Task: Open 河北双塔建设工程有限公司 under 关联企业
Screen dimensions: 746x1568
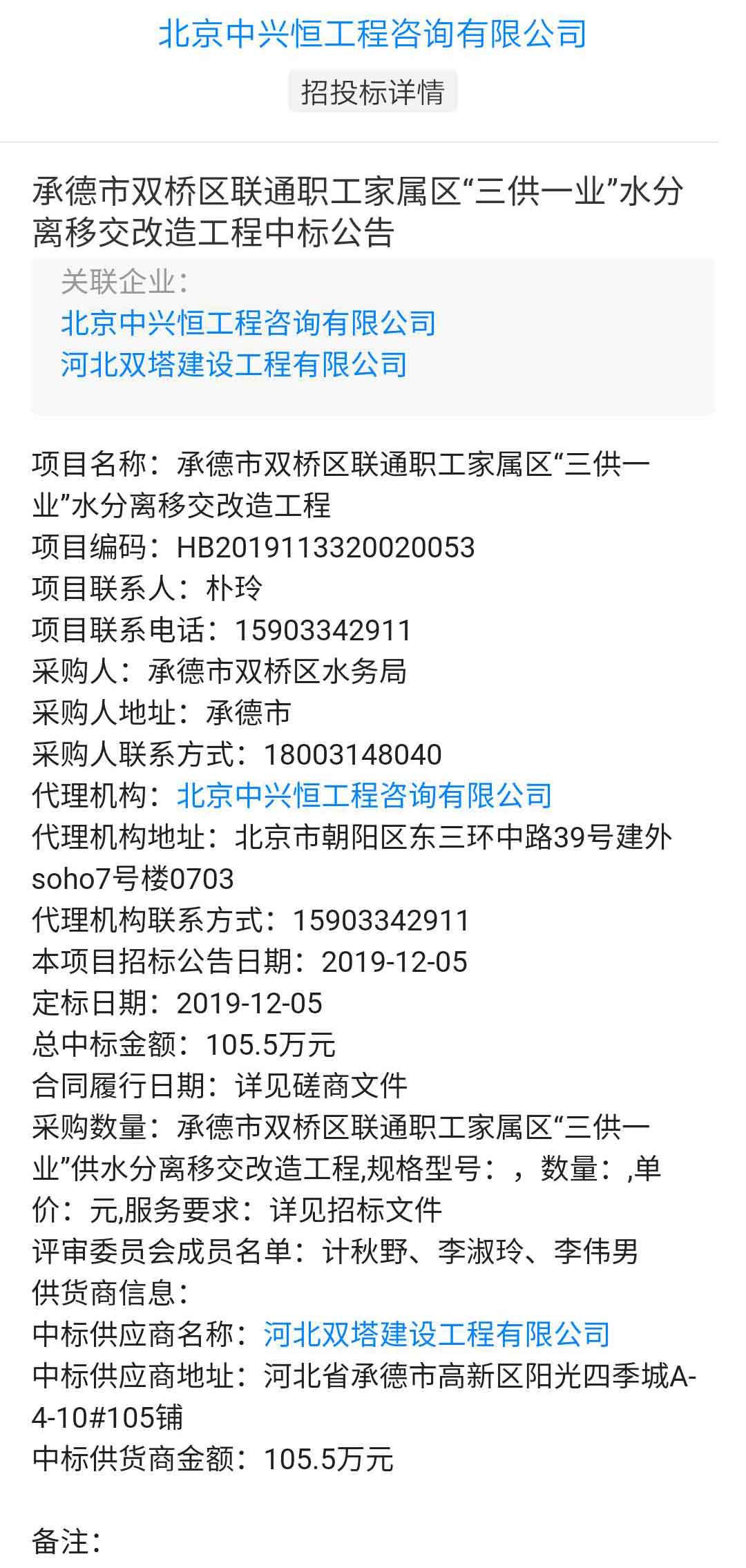Action: tap(234, 365)
